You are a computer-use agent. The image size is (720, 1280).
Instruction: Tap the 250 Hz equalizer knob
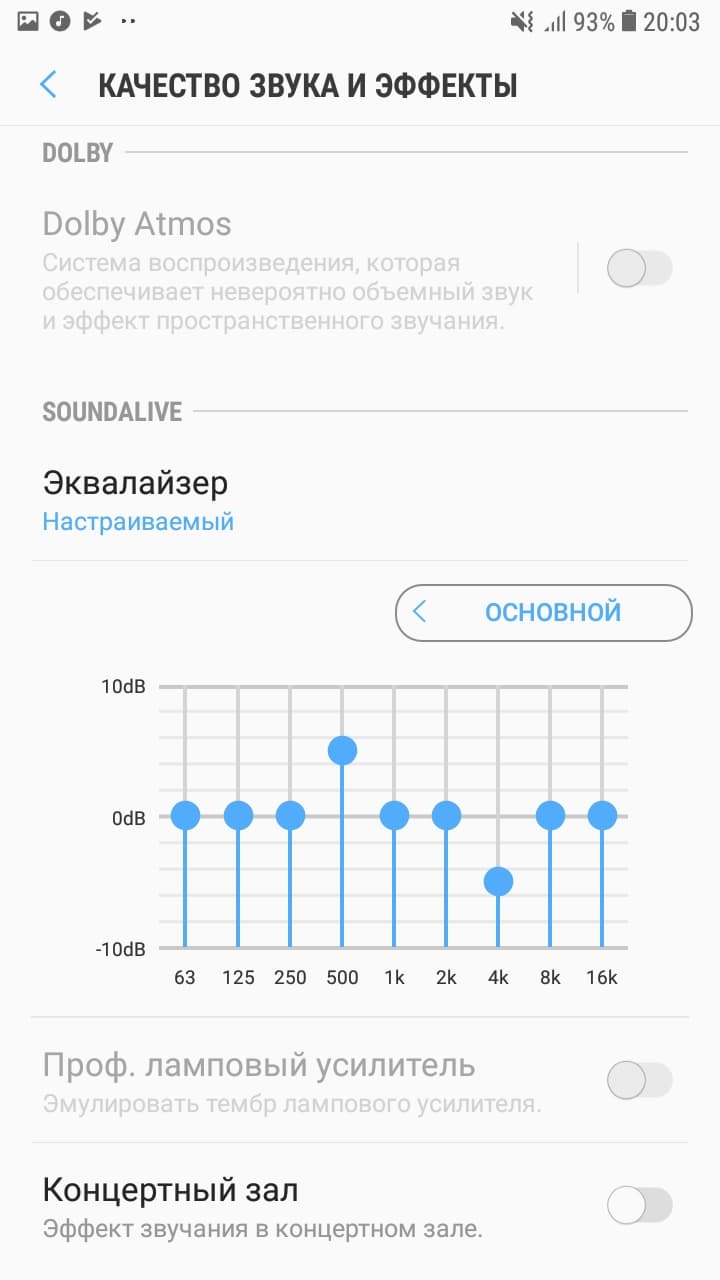[290, 816]
